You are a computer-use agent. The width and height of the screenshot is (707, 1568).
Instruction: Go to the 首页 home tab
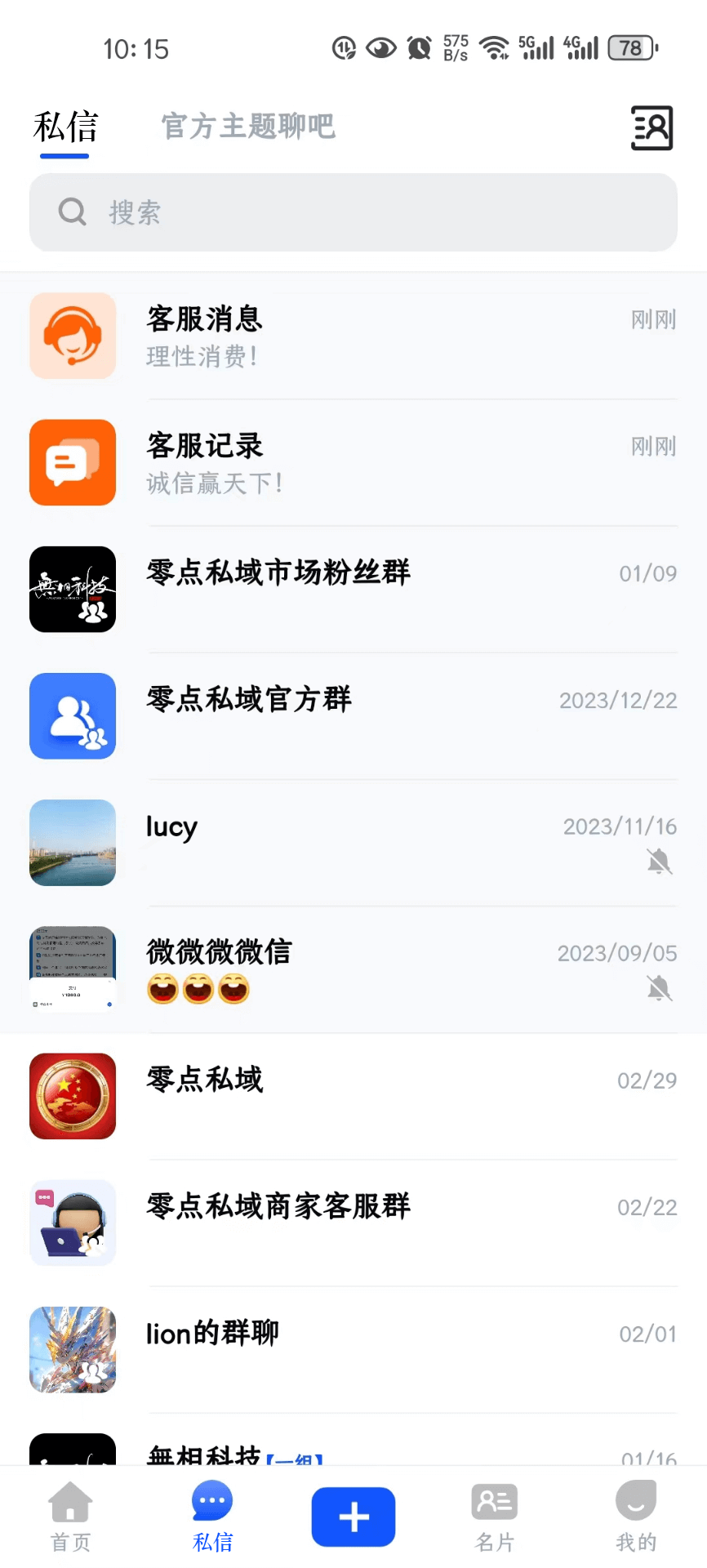(x=71, y=1517)
